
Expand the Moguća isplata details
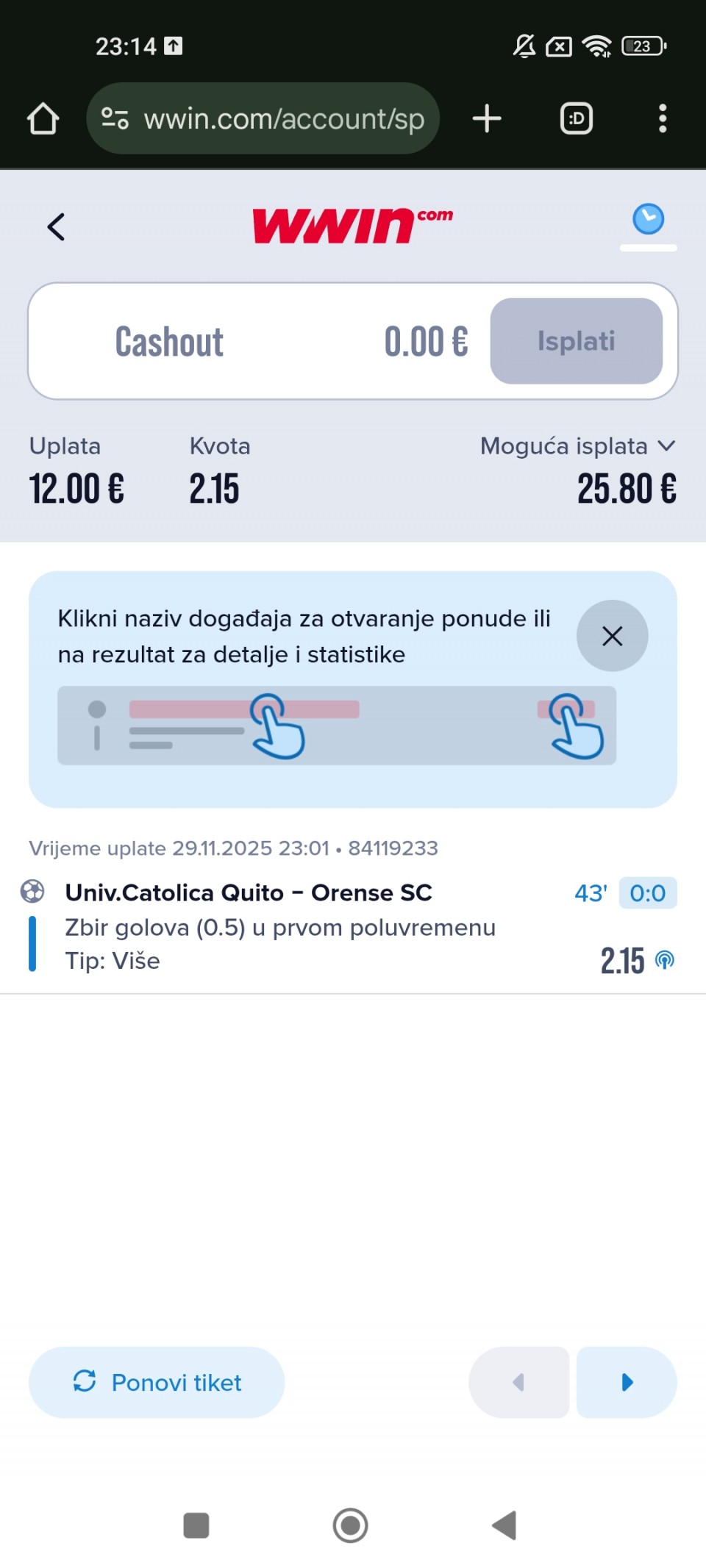tap(577, 446)
